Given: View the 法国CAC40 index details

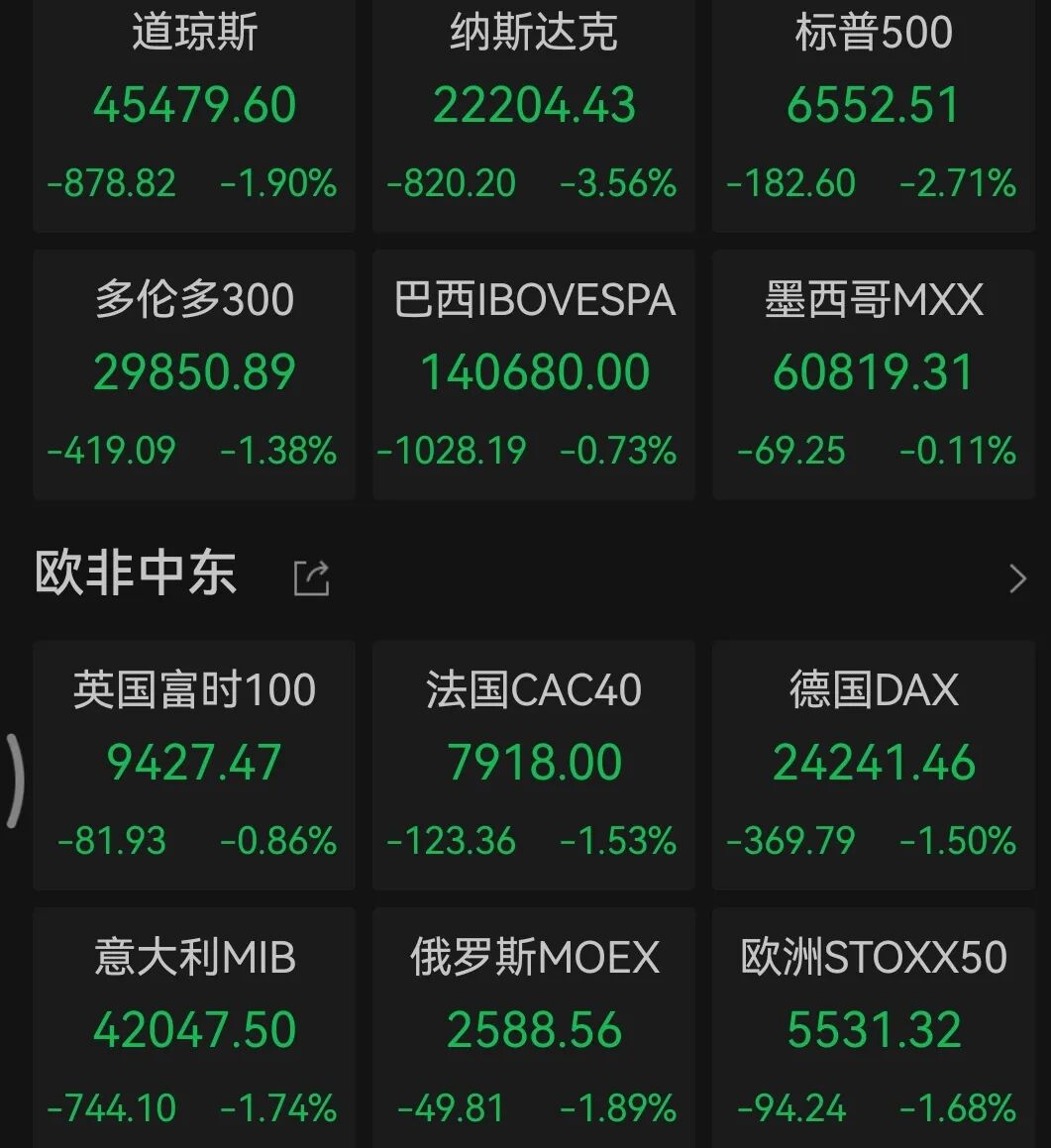Looking at the screenshot, I should (x=534, y=765).
